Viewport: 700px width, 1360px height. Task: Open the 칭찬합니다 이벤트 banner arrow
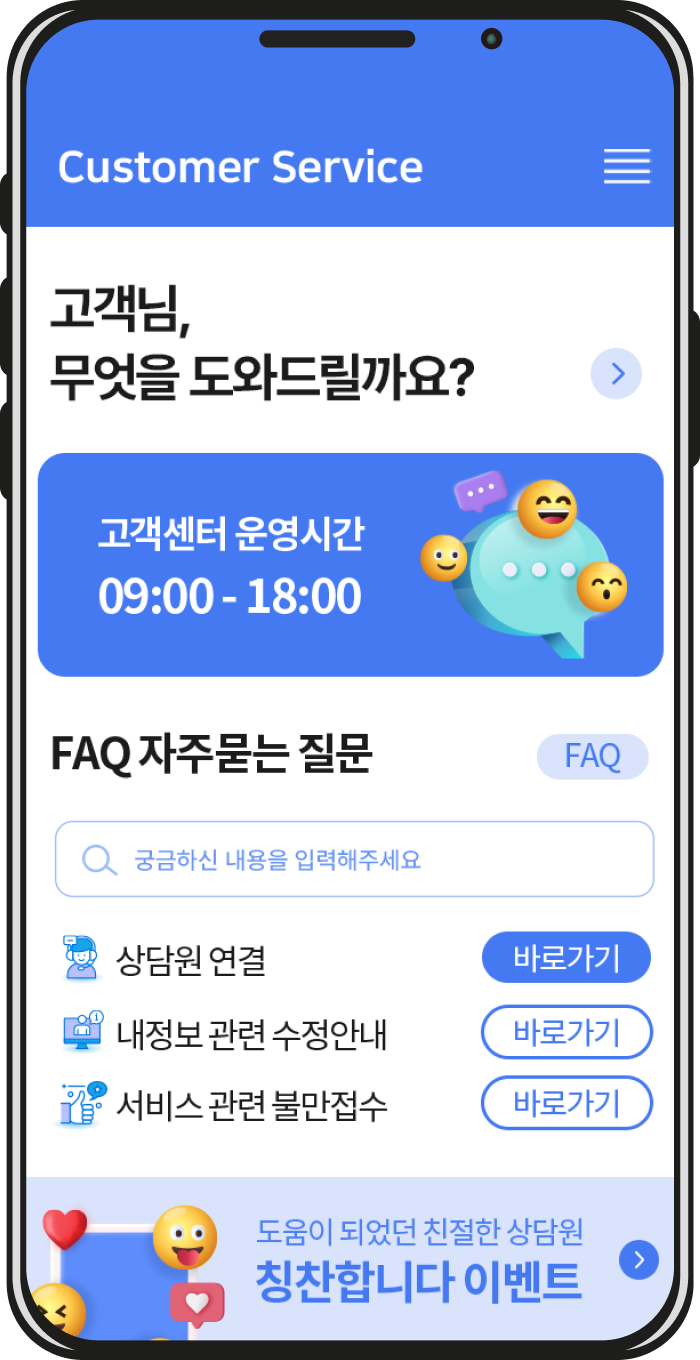click(639, 1259)
